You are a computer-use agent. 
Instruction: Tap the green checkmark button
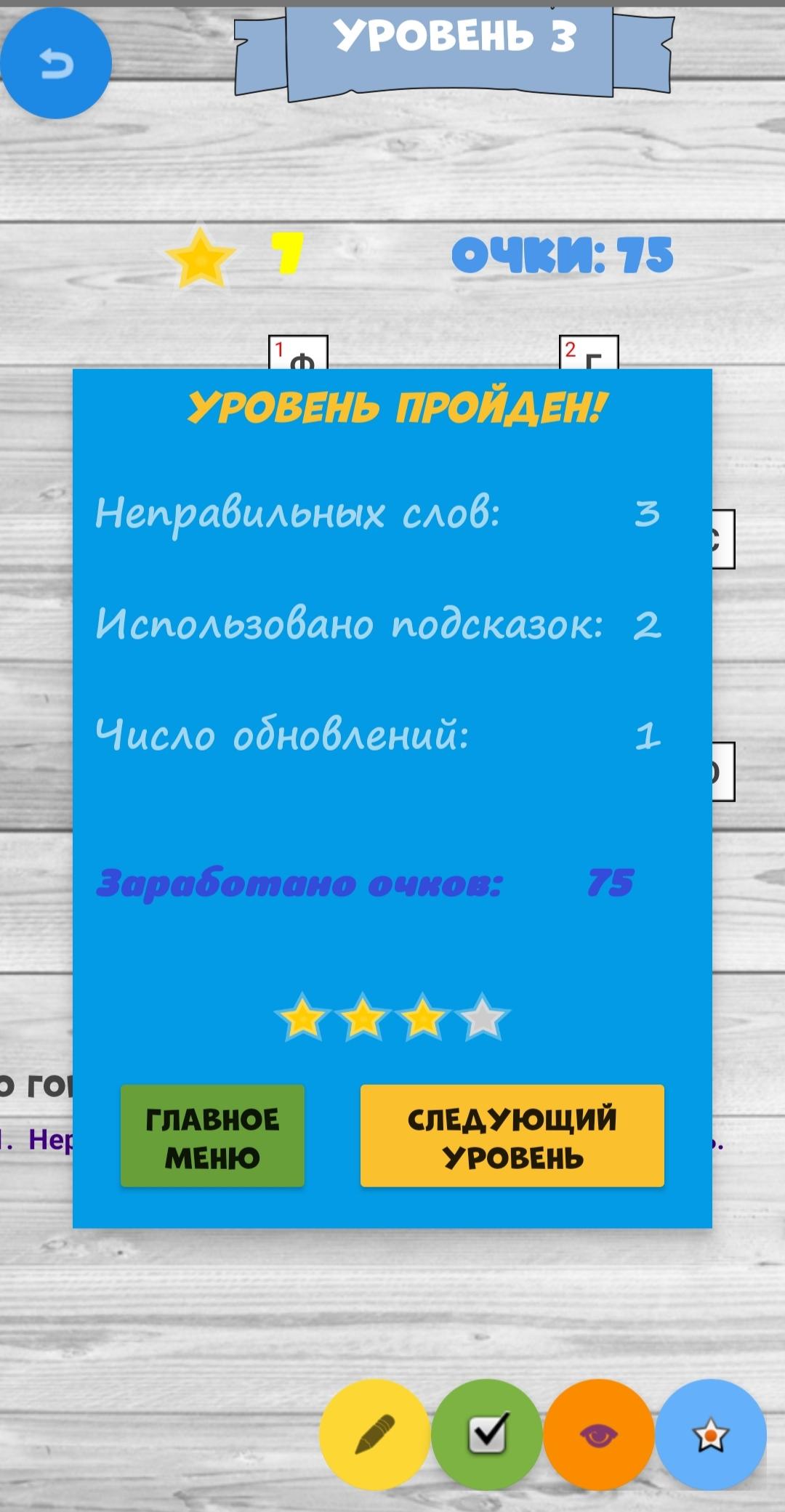(487, 1435)
